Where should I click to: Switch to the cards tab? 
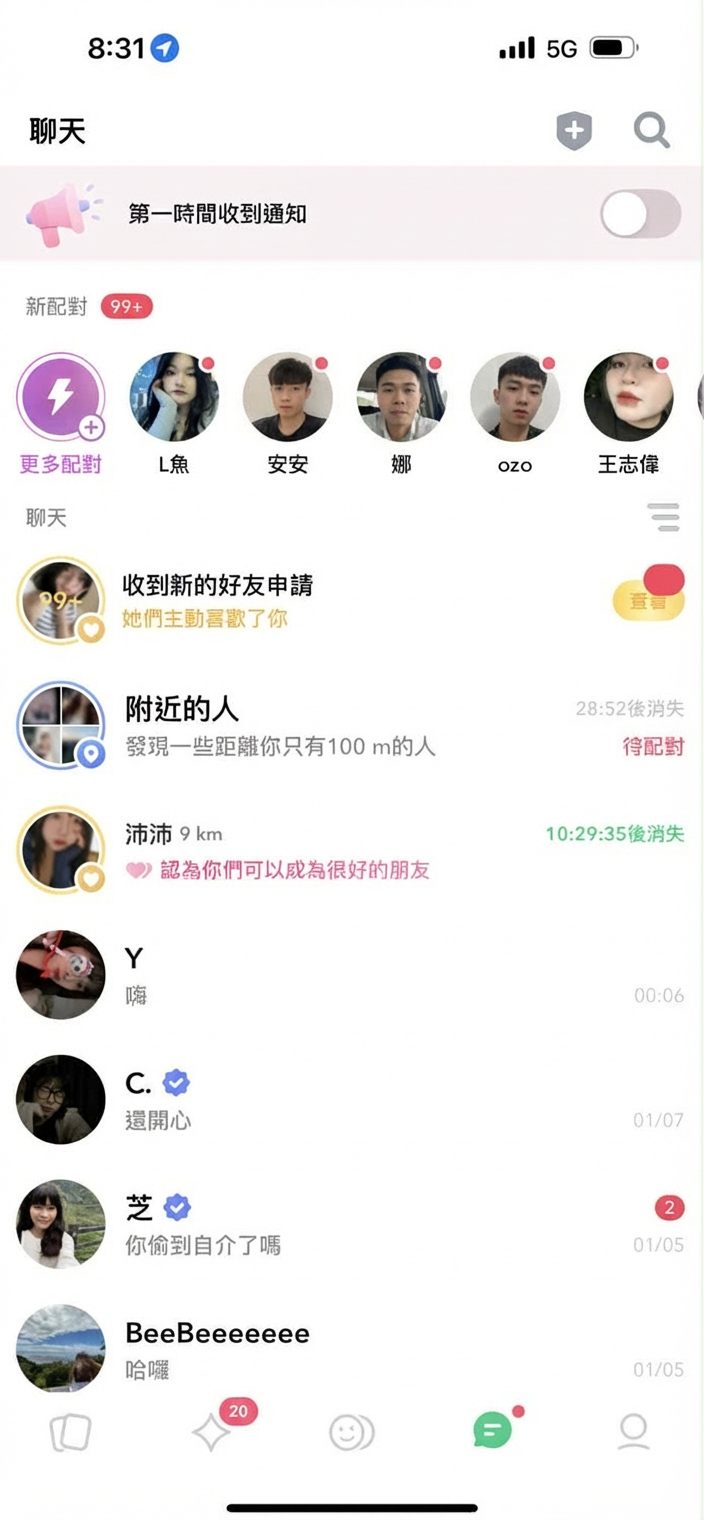70,1434
